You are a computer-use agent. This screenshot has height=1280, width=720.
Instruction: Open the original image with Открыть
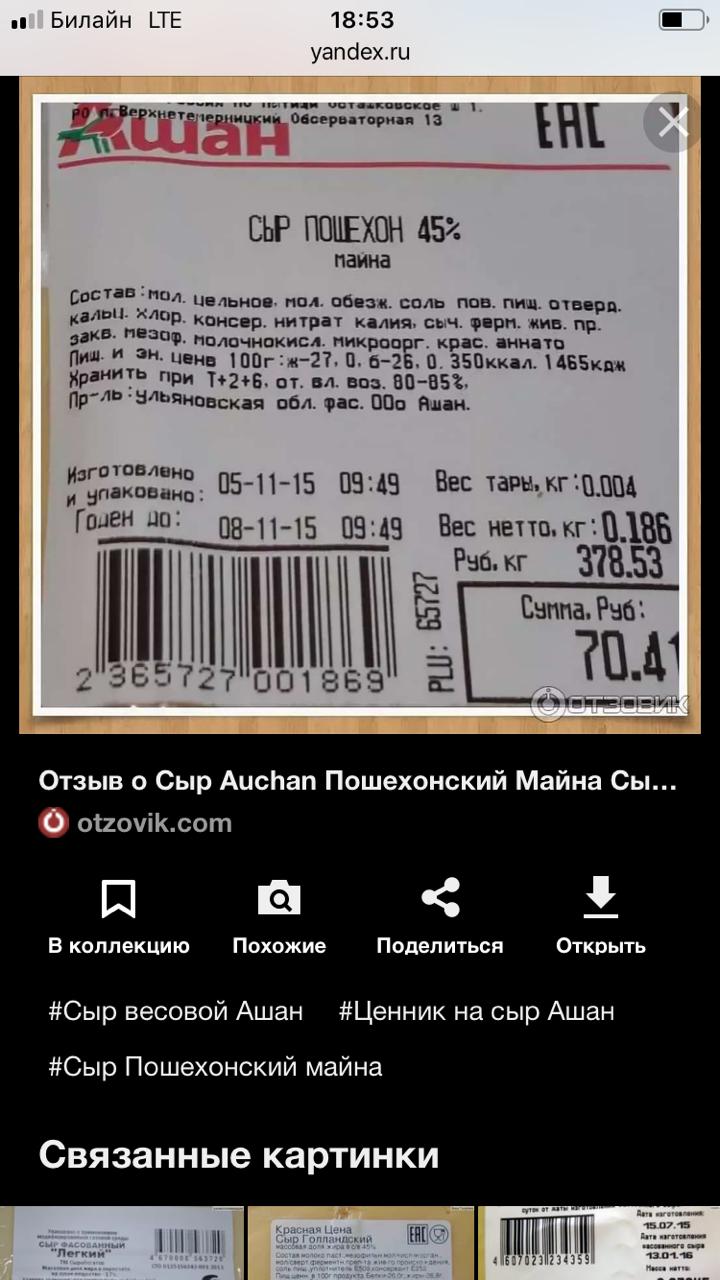coord(600,916)
